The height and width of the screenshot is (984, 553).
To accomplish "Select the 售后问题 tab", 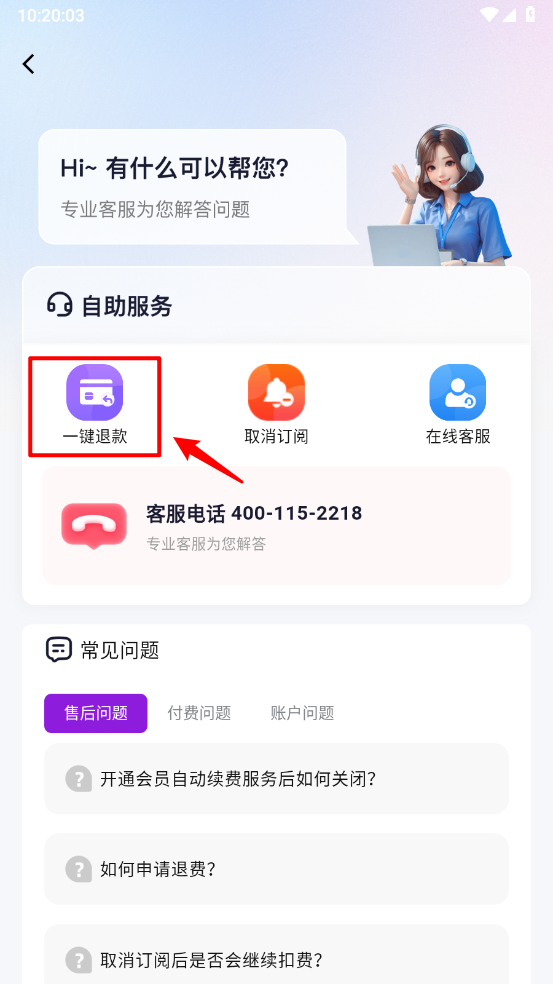I will 95,713.
